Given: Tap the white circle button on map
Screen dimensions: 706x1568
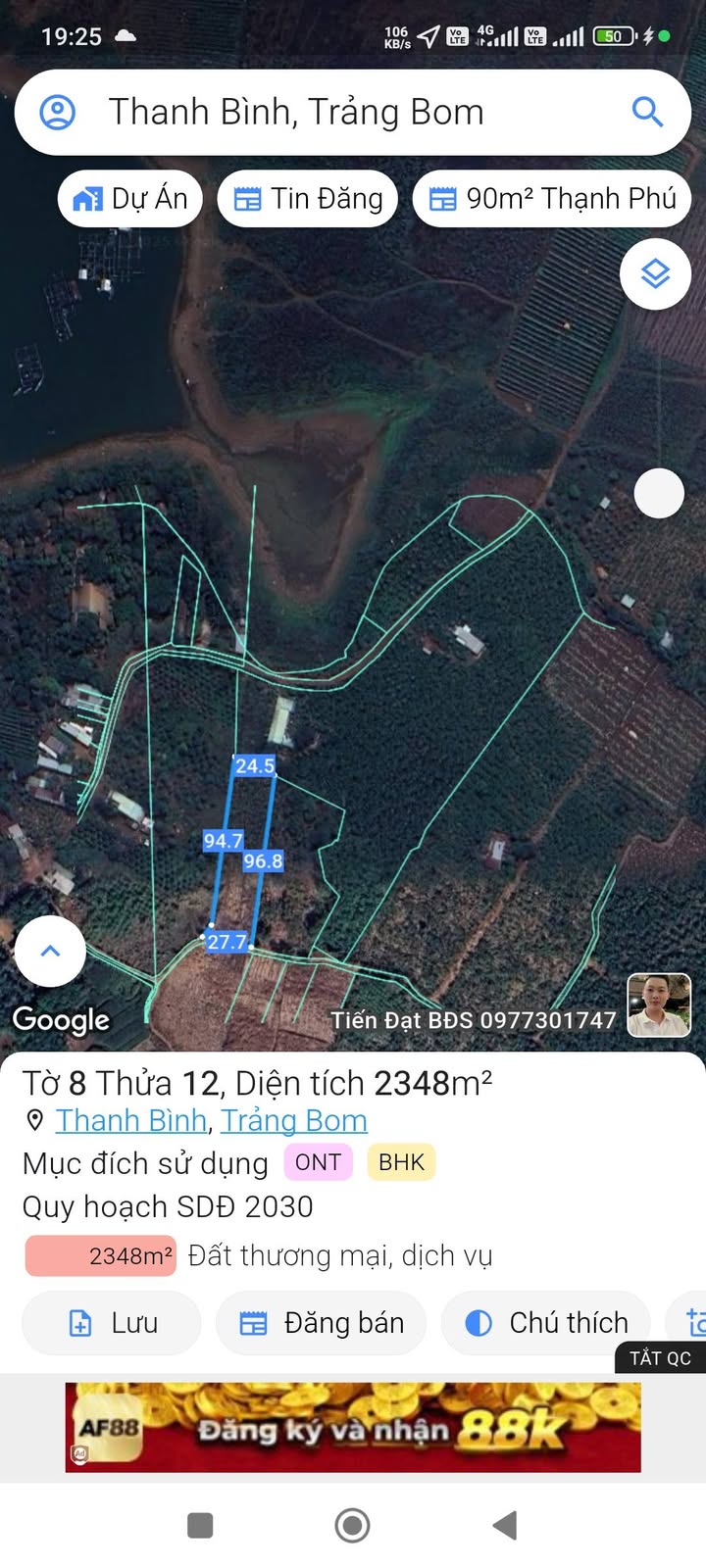Looking at the screenshot, I should [x=659, y=493].
